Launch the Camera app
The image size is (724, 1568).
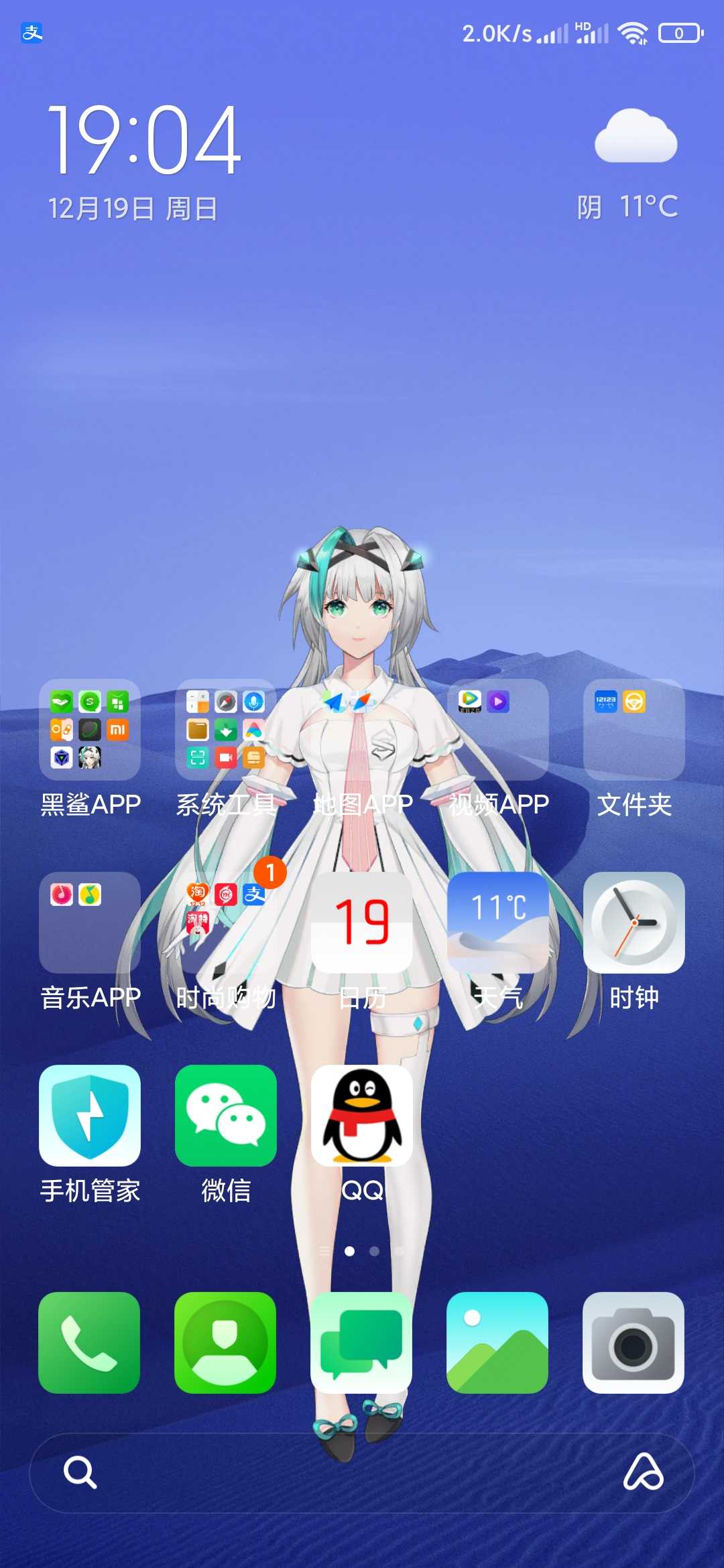coord(633,1343)
